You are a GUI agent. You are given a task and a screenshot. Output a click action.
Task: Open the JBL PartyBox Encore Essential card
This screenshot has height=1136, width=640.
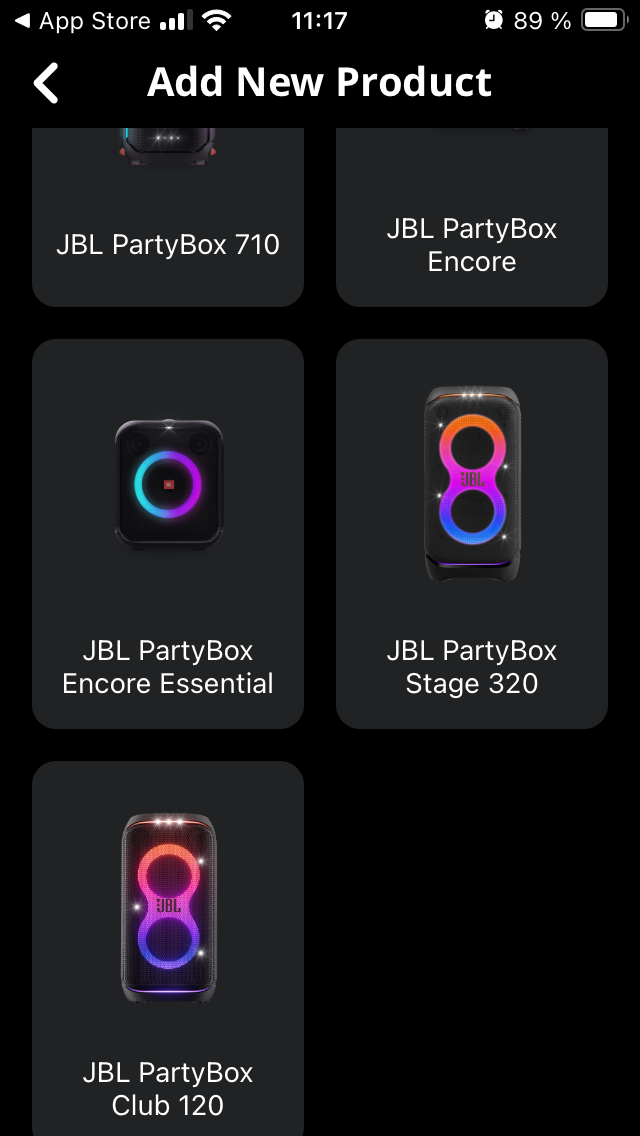(168, 533)
